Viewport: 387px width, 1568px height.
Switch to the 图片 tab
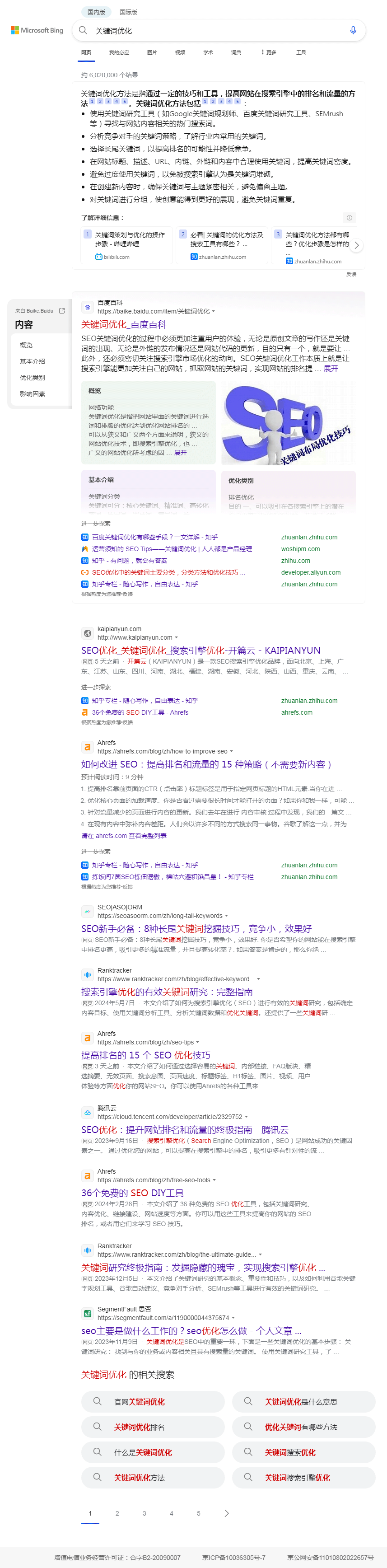(x=152, y=52)
